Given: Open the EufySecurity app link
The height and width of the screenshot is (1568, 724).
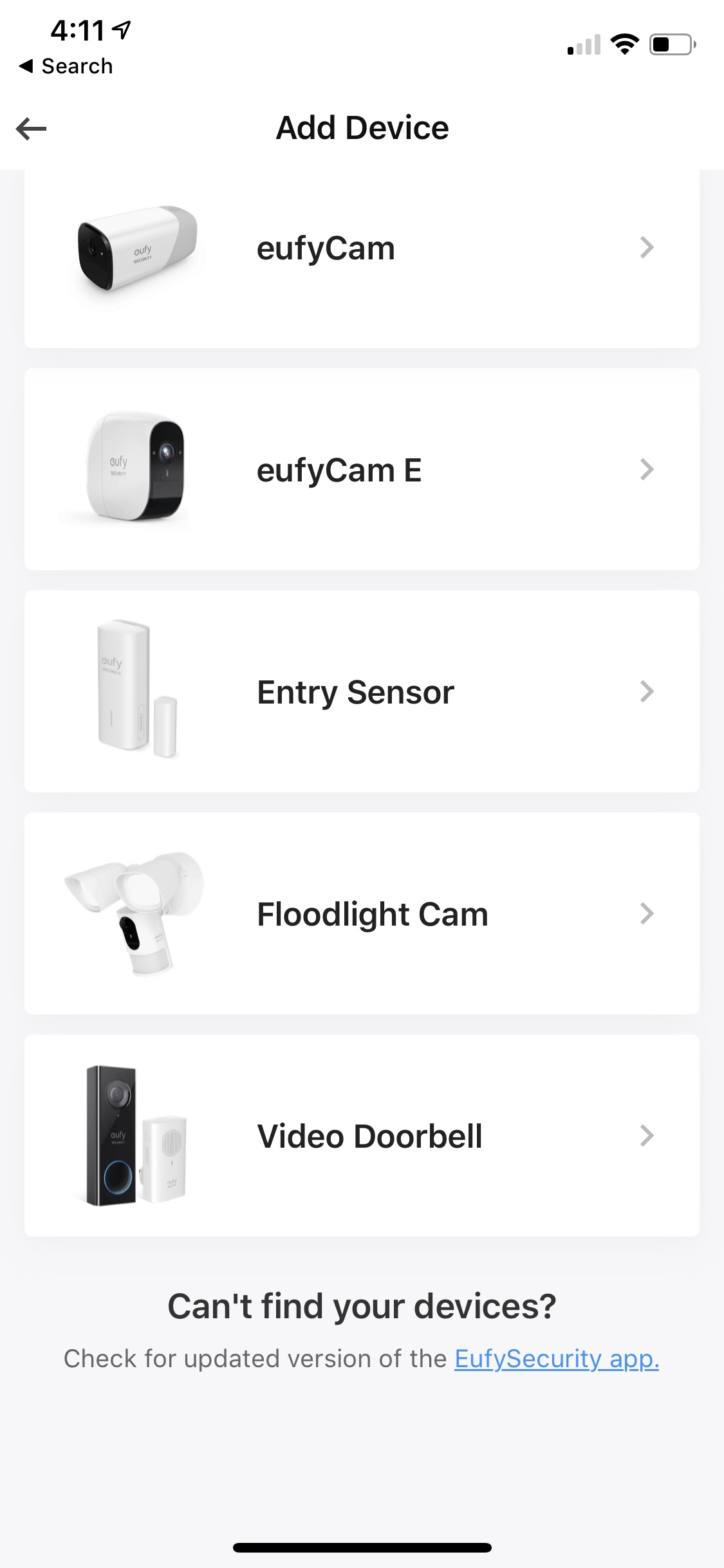Looking at the screenshot, I should [556, 1359].
